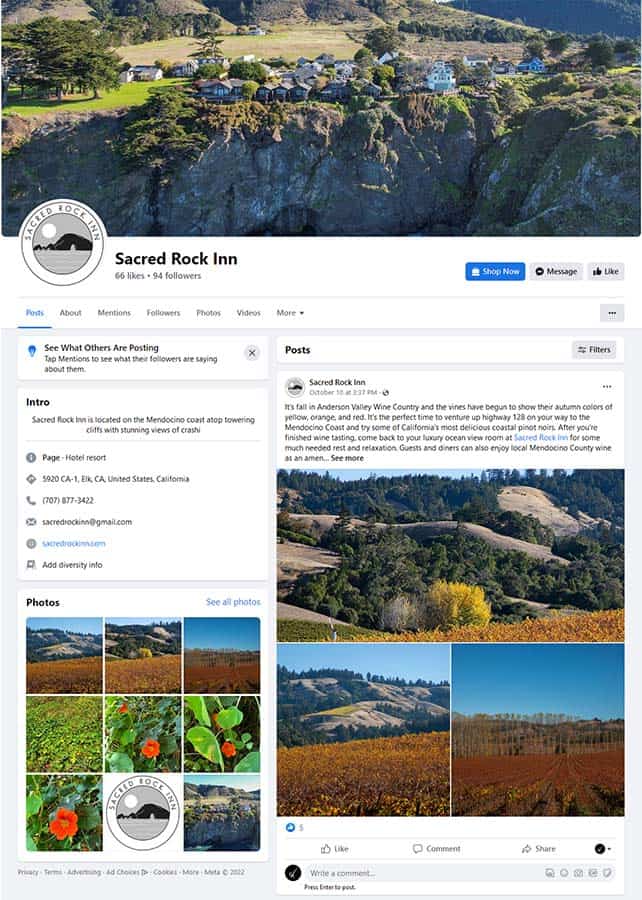Open post Filters
This screenshot has width=642, height=900.
click(x=594, y=350)
